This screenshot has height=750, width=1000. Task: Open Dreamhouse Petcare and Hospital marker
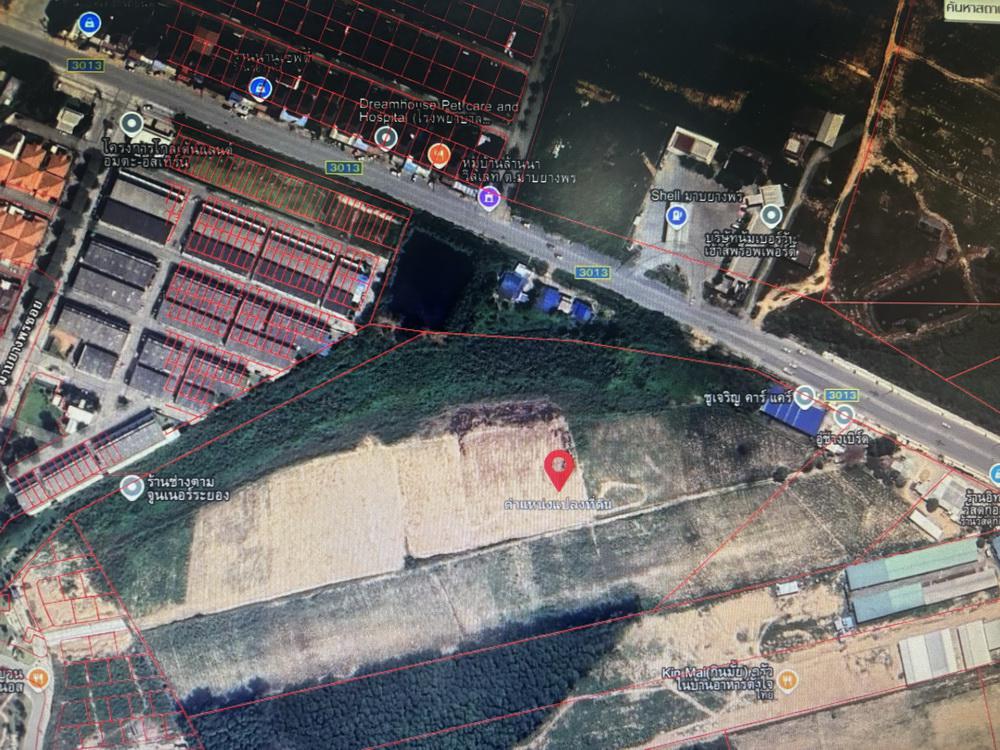[x=386, y=137]
